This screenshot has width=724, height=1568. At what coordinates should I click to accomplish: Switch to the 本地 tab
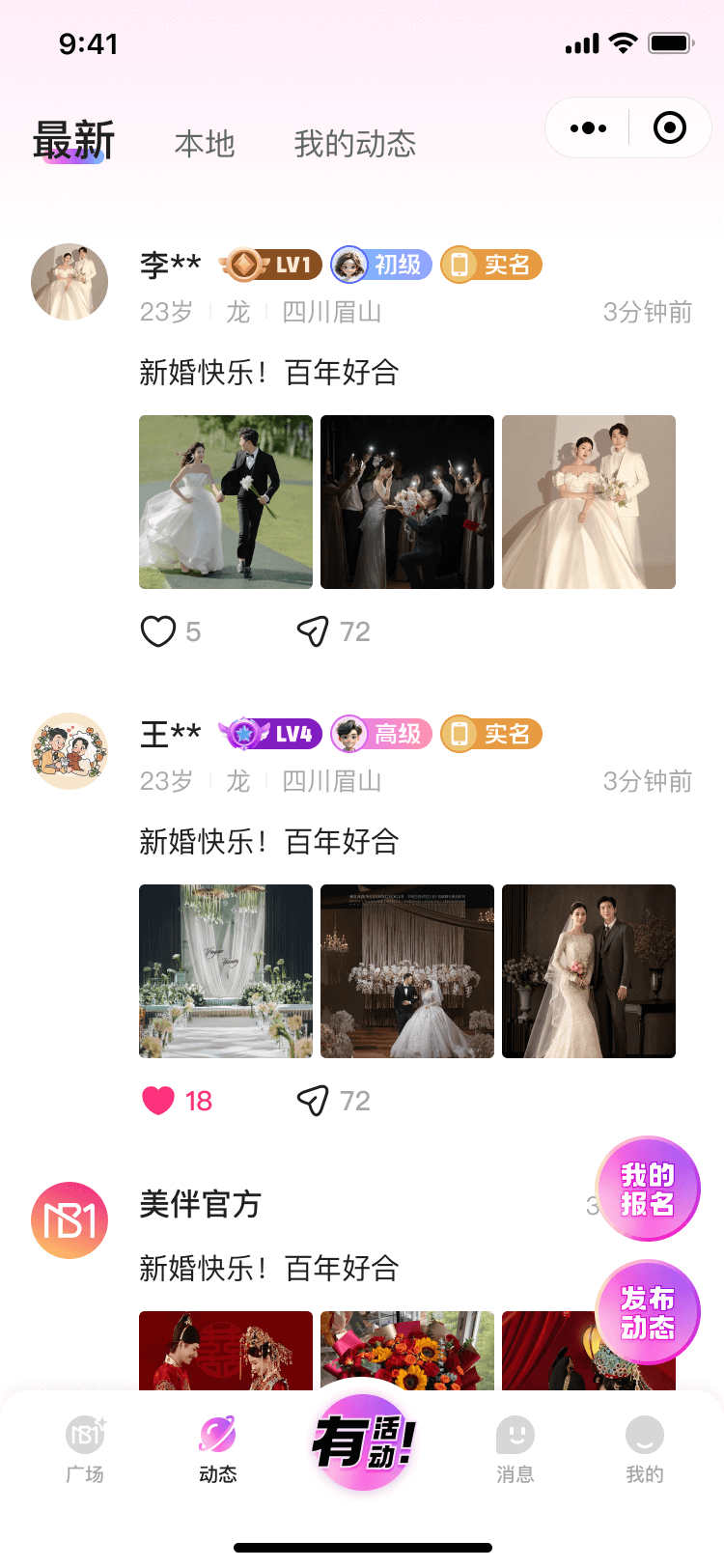tap(202, 143)
